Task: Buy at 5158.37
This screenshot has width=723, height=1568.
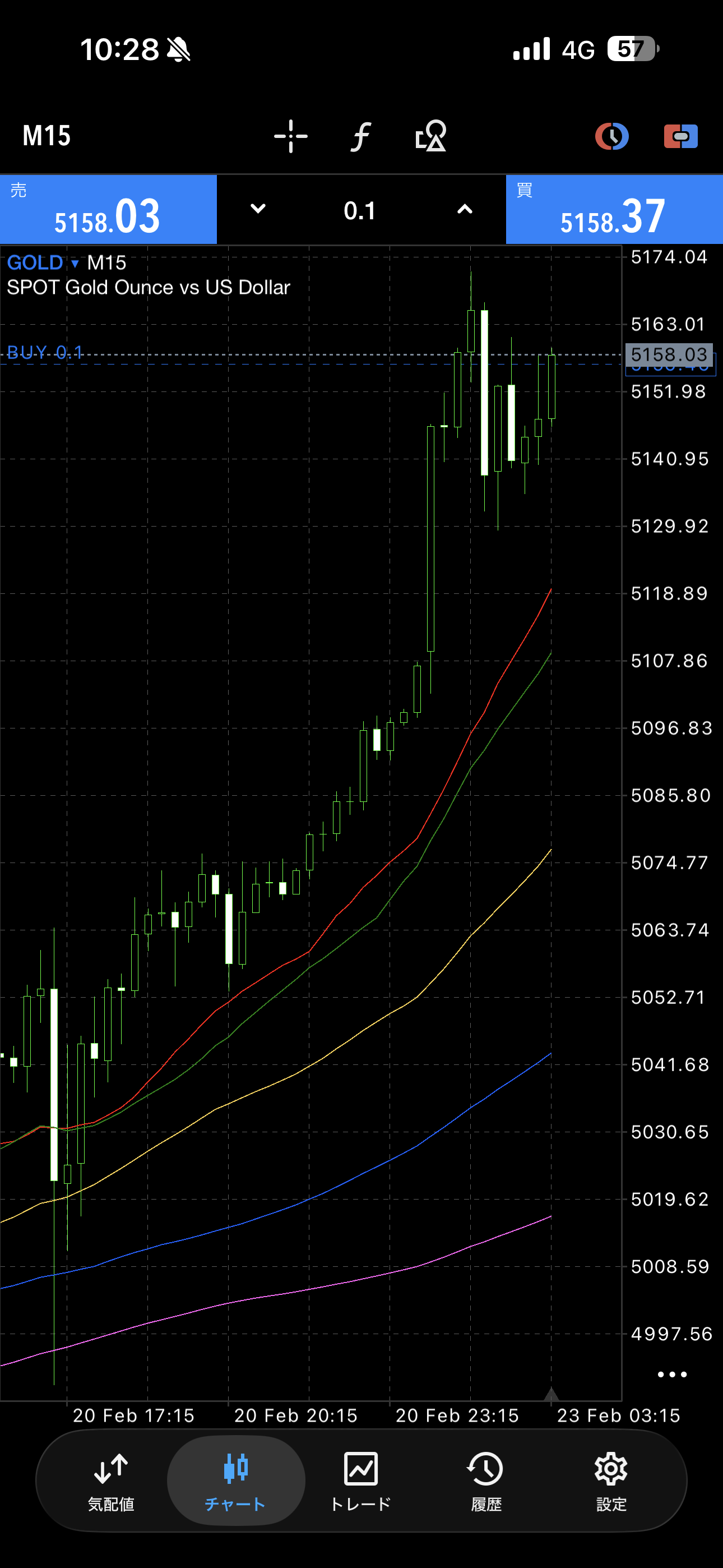Action: click(614, 210)
